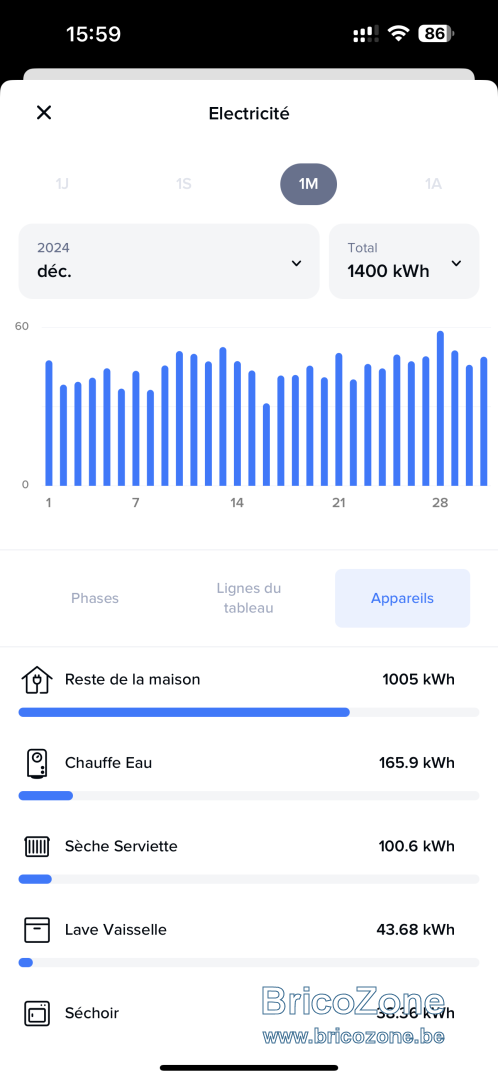Open the Sèche Serviette device row
The width and height of the screenshot is (498, 1080).
pyautogui.click(x=249, y=858)
